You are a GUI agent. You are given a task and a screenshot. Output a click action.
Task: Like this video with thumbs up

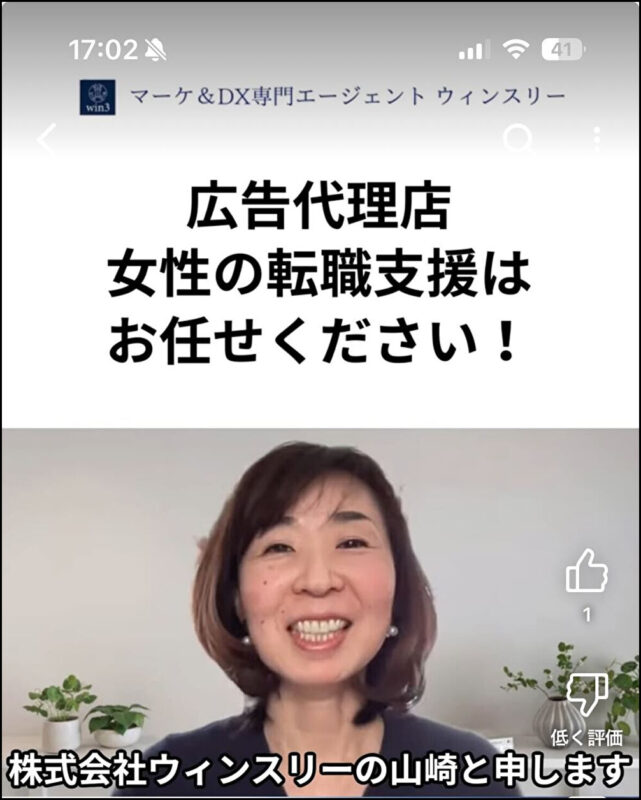(x=587, y=573)
